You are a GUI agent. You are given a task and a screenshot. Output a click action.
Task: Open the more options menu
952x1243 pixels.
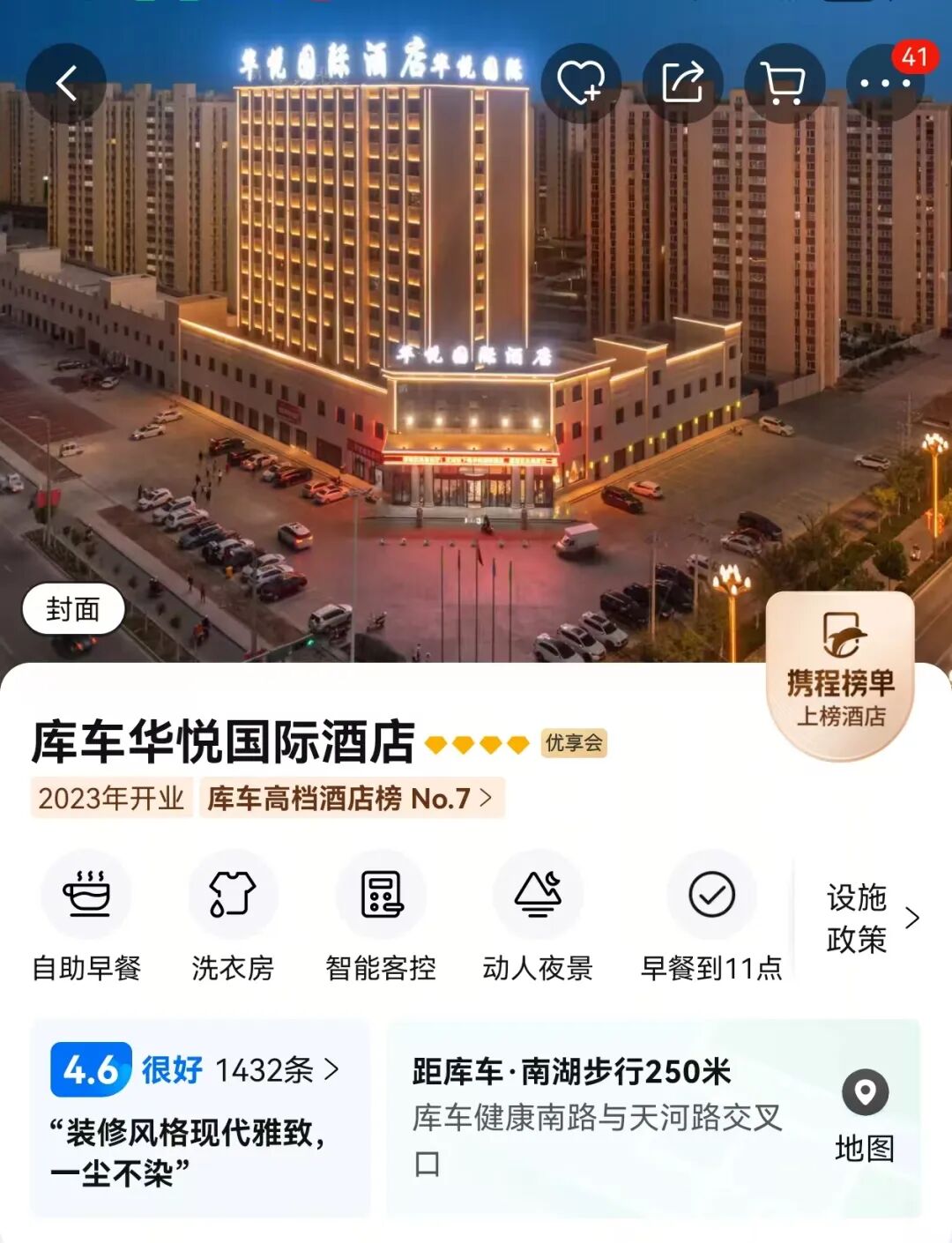[x=886, y=84]
